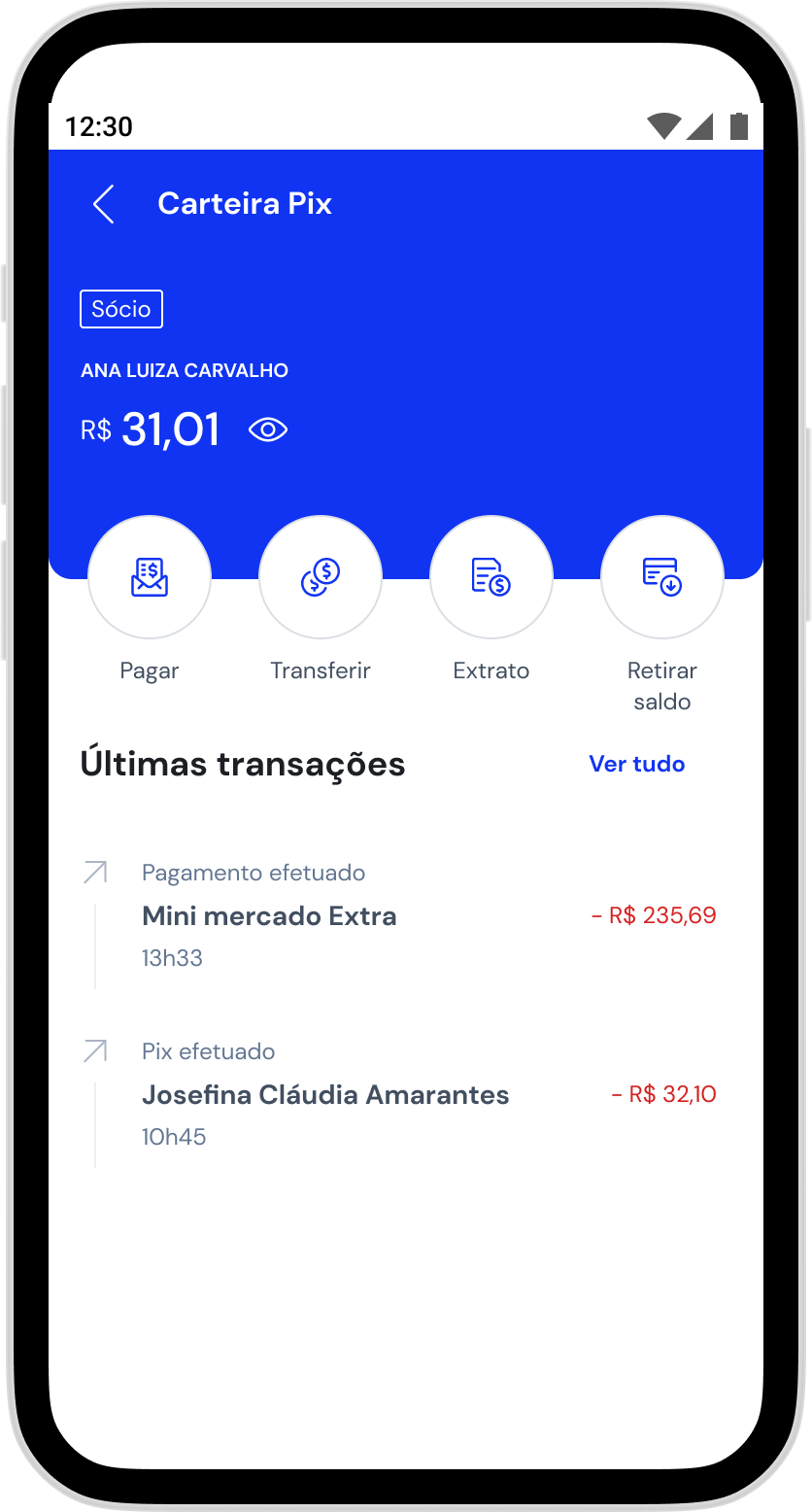View the Pix to Josefina Cláudia Amarantes
Screen dimensions: 812x1512
pos(325,1095)
